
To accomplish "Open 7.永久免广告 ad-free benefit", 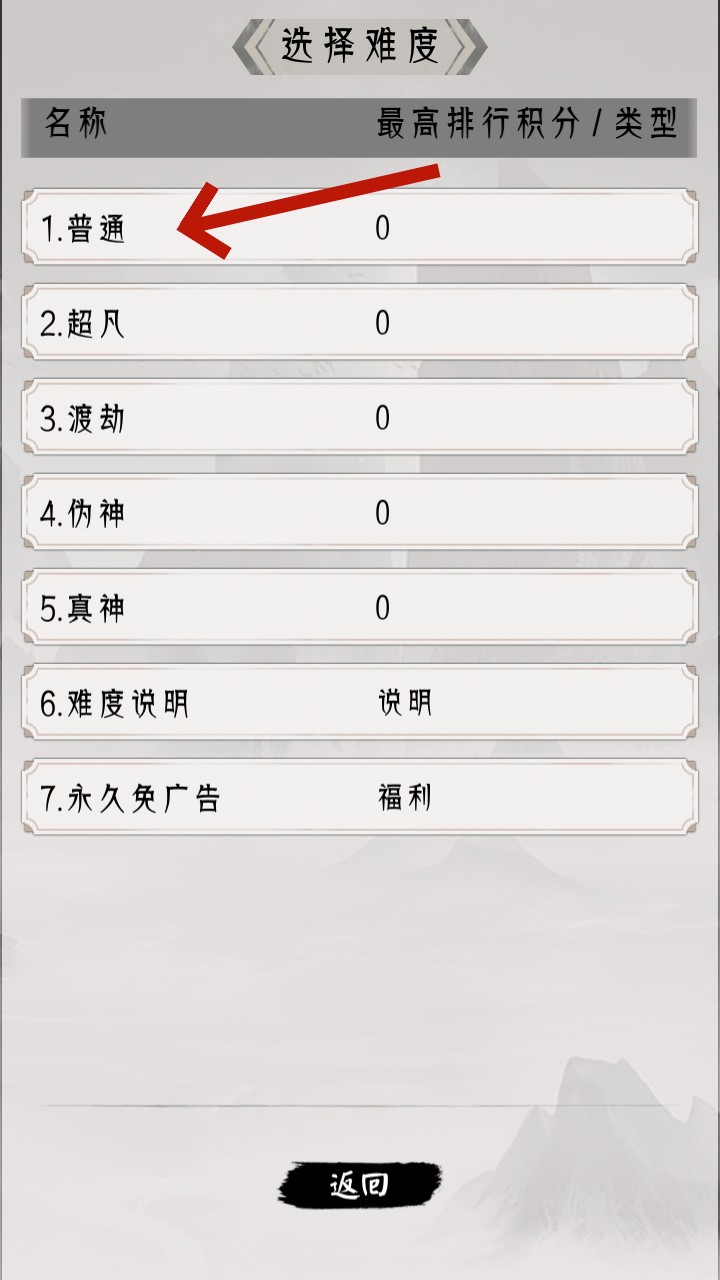I will 359,798.
